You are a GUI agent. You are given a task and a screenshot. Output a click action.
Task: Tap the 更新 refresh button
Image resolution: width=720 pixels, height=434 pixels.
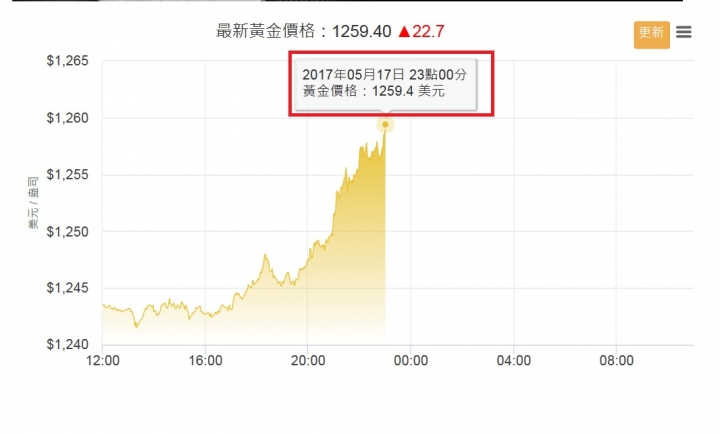[652, 33]
